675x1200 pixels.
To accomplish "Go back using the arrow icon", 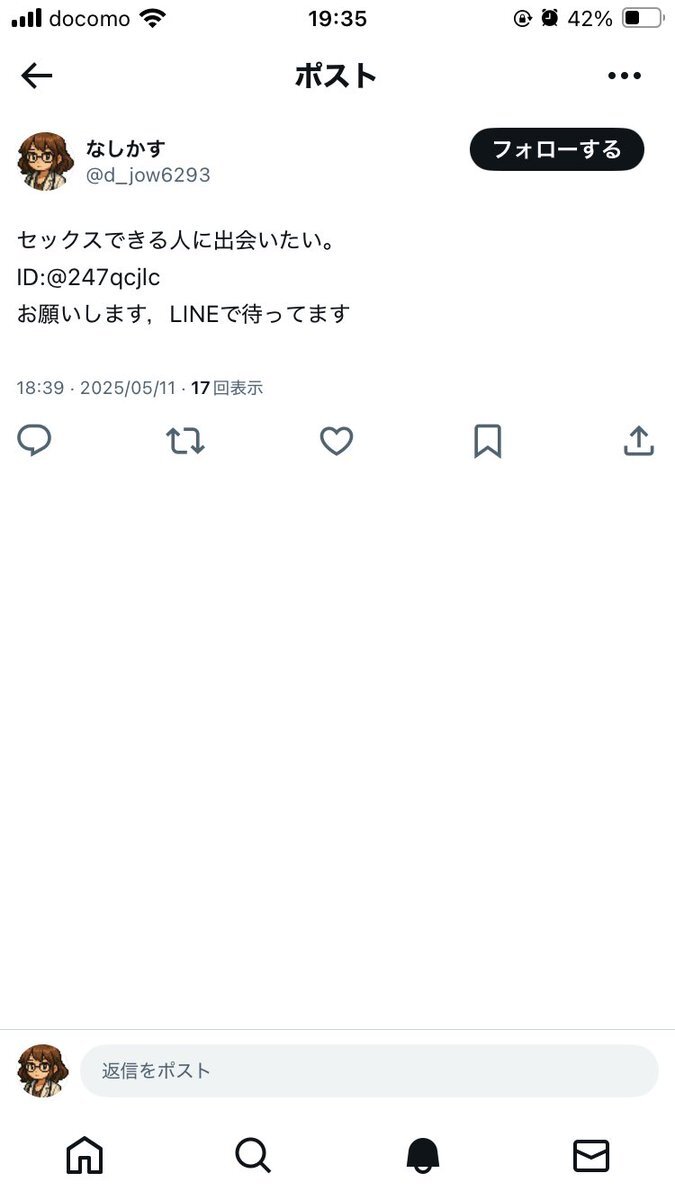I will coord(37,76).
